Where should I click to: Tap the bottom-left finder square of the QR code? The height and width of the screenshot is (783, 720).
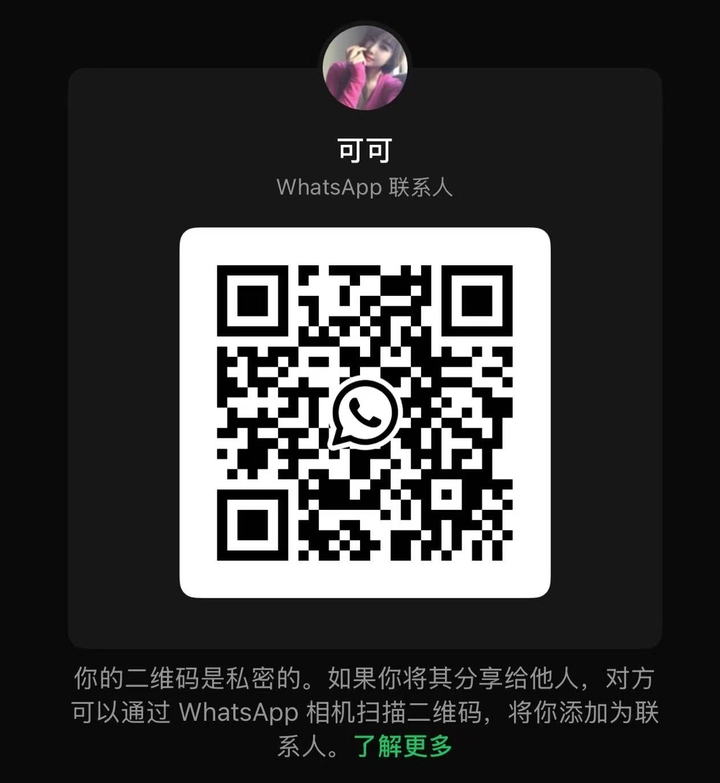click(x=253, y=523)
